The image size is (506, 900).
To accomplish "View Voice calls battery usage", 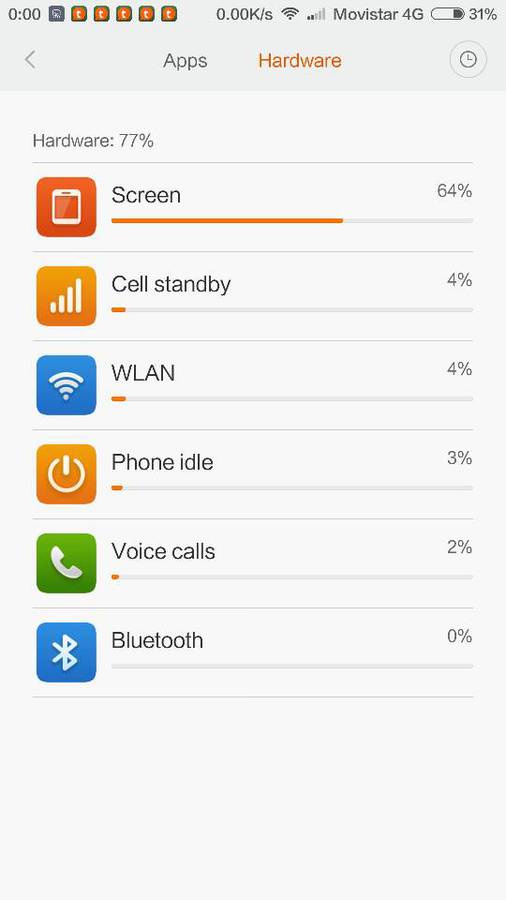I will coord(253,564).
